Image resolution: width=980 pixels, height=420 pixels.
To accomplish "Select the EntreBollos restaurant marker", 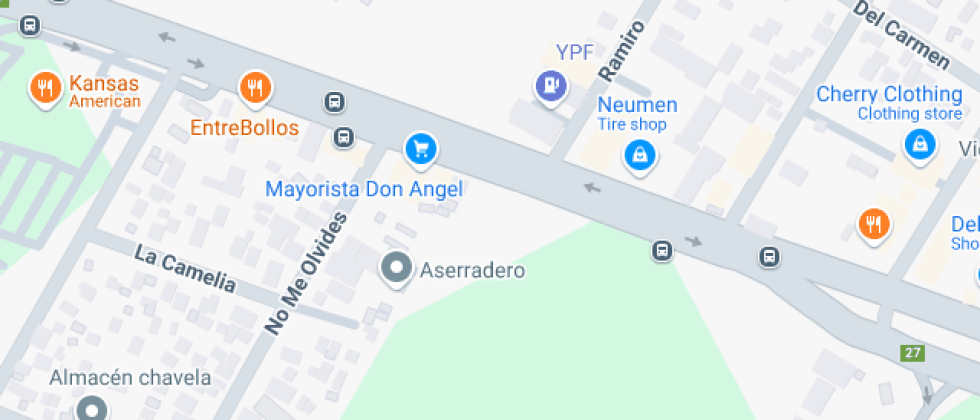I will click(256, 88).
